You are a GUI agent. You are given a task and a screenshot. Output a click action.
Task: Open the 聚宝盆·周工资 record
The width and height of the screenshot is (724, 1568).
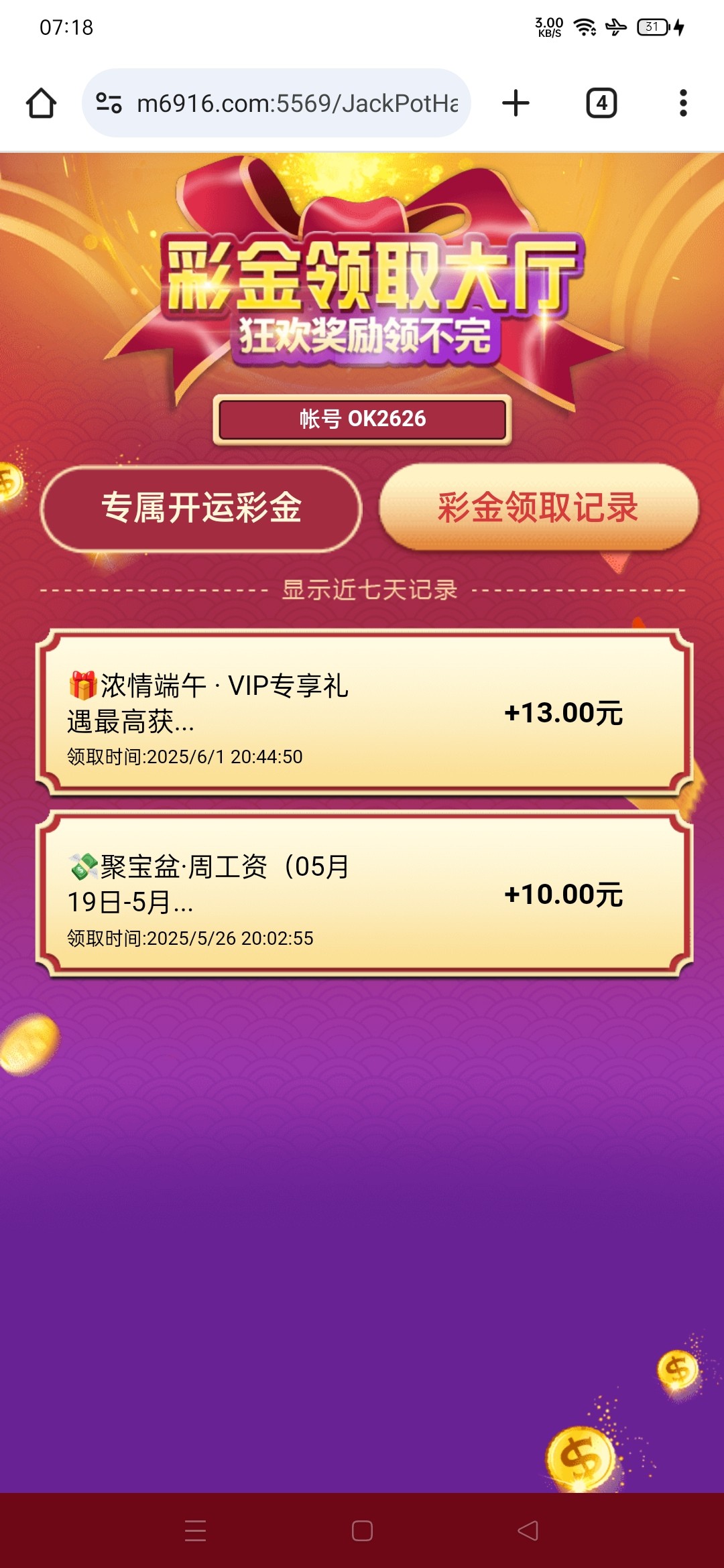[x=362, y=894]
